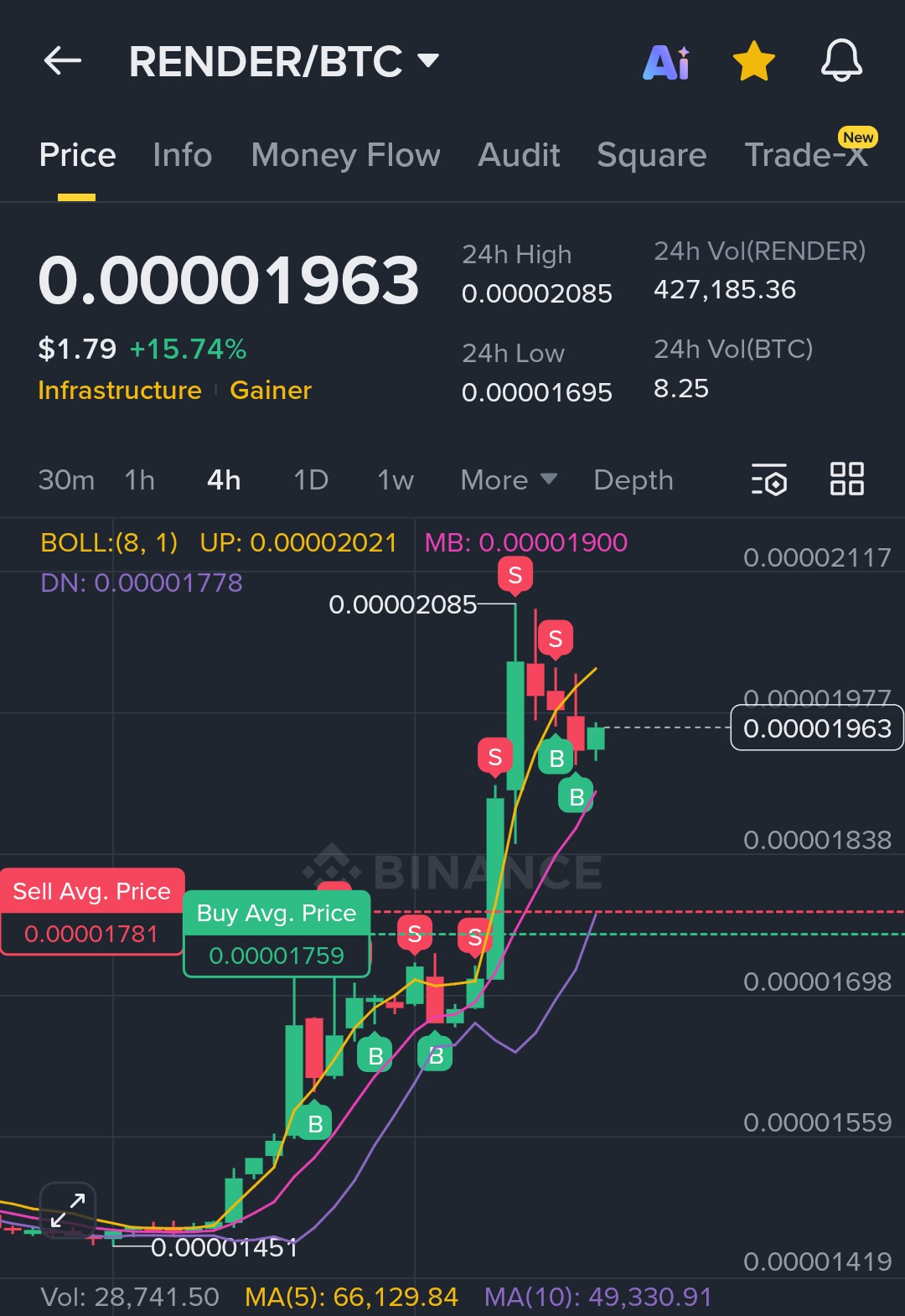Open price alerts bell
This screenshot has height=1316, width=905.
(x=840, y=61)
